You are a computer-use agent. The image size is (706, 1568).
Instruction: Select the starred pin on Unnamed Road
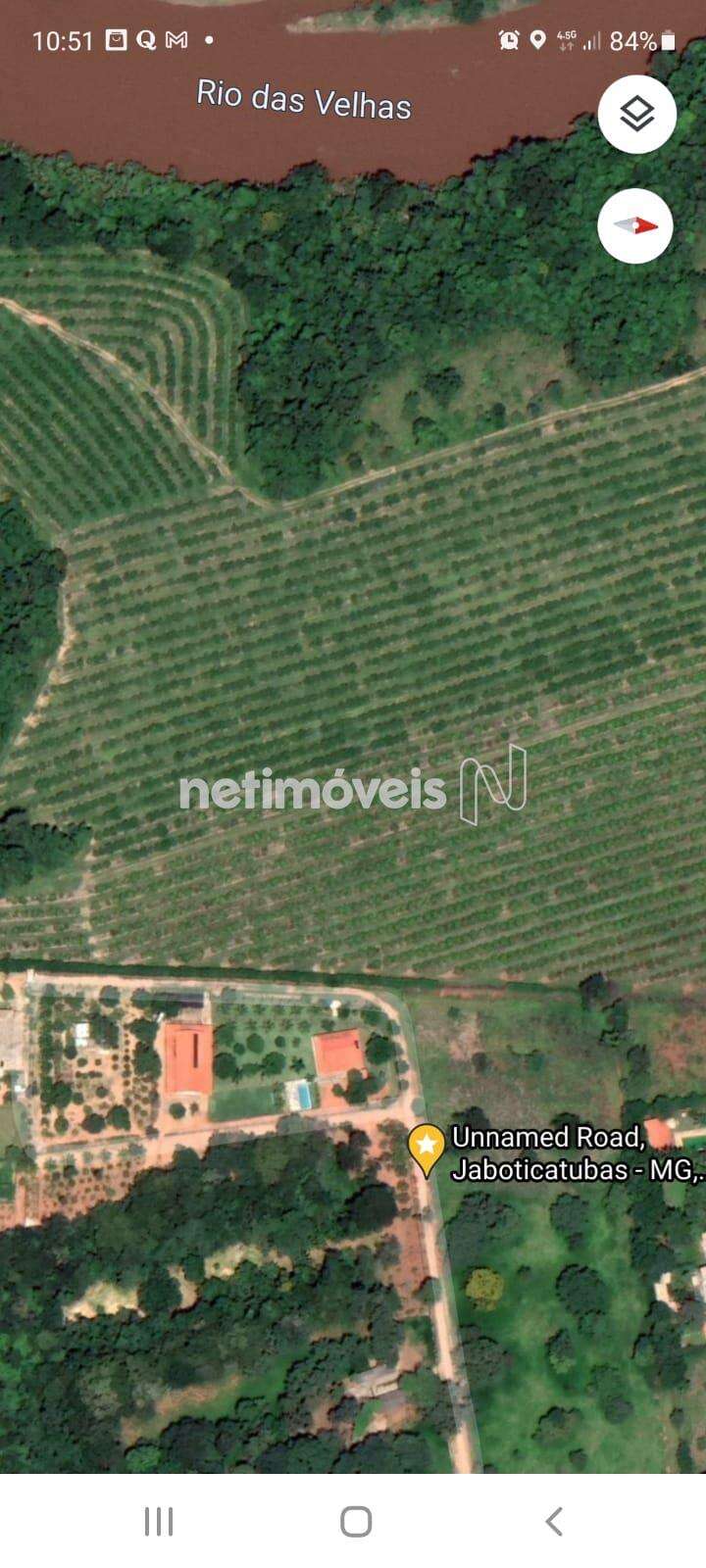[427, 1148]
